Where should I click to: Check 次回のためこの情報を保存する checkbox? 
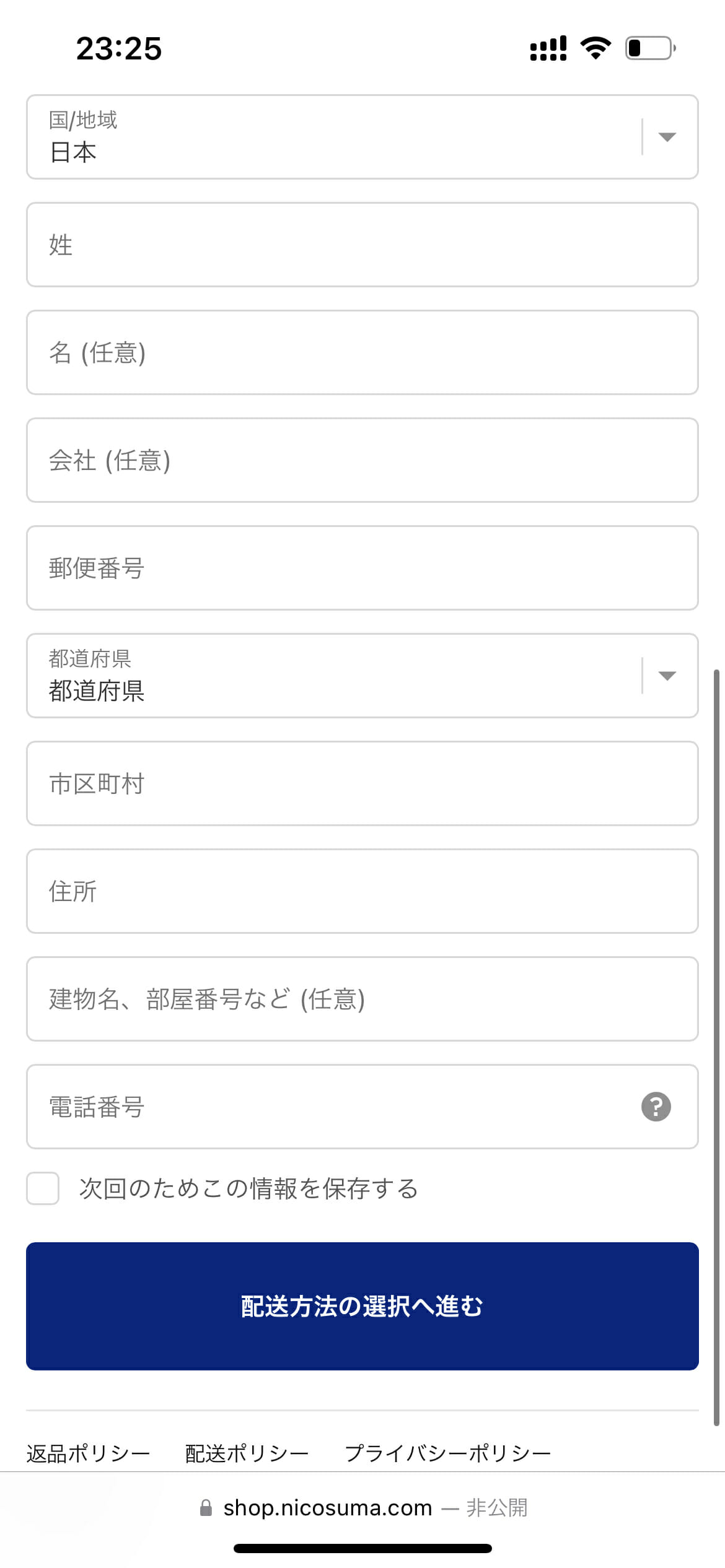click(x=43, y=1188)
